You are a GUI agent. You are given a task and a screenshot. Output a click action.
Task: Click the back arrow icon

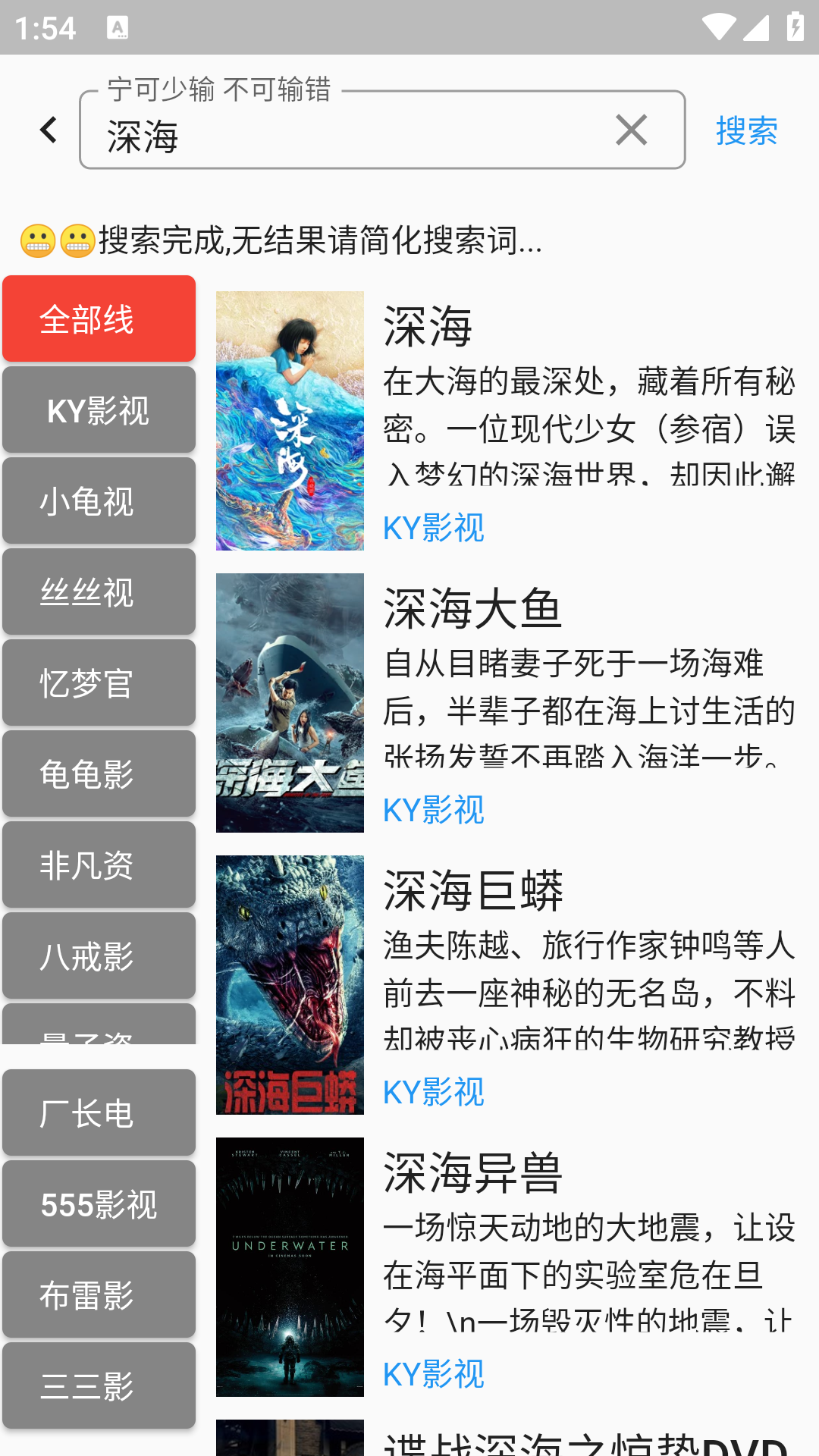(x=48, y=129)
